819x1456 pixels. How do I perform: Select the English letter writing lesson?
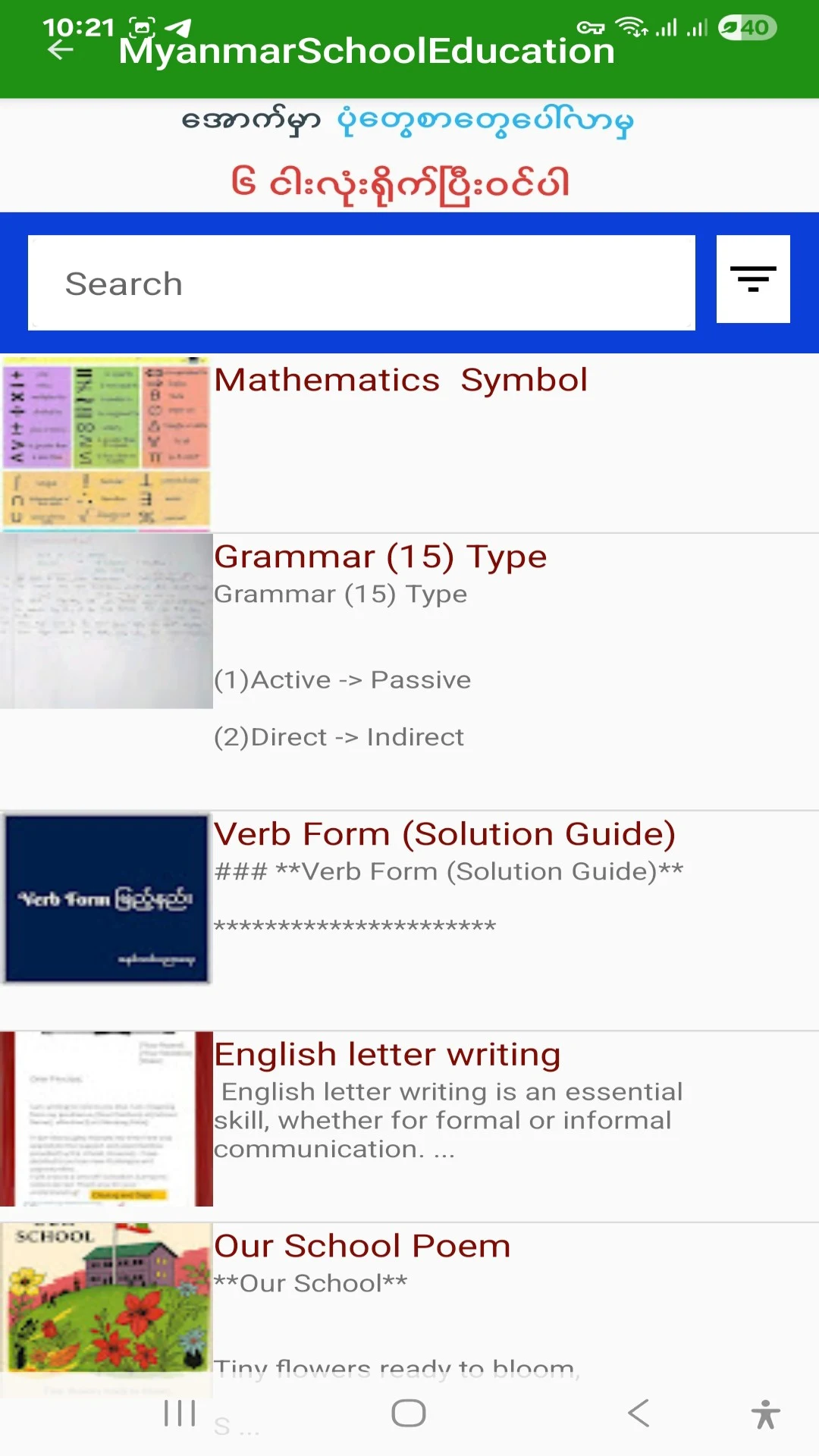[387, 1055]
